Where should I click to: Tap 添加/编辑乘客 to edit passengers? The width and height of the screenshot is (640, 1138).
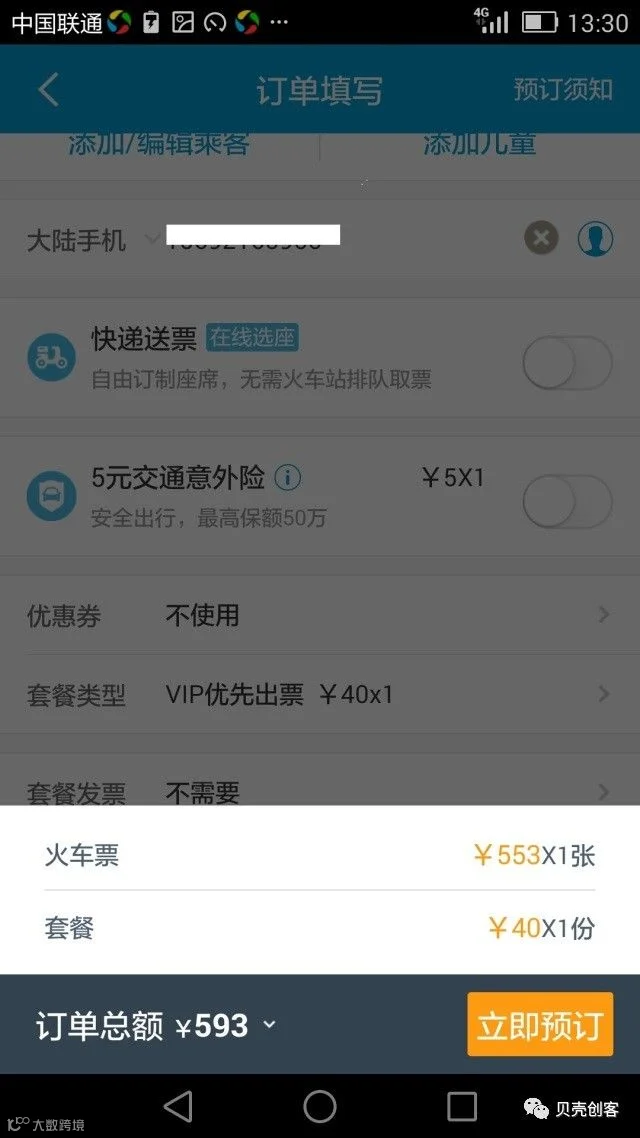point(160,144)
